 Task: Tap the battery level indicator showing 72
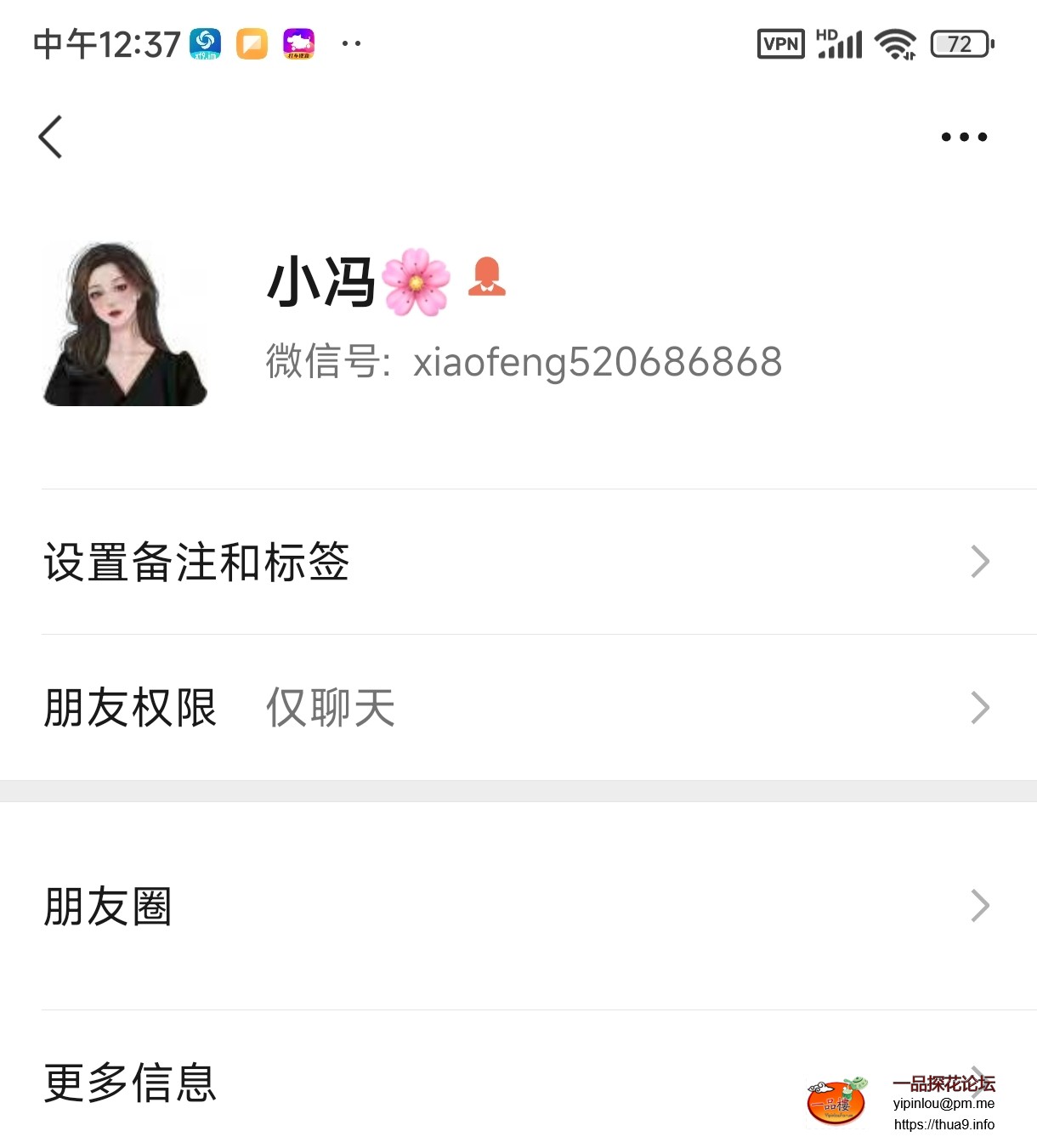pyautogui.click(x=960, y=43)
